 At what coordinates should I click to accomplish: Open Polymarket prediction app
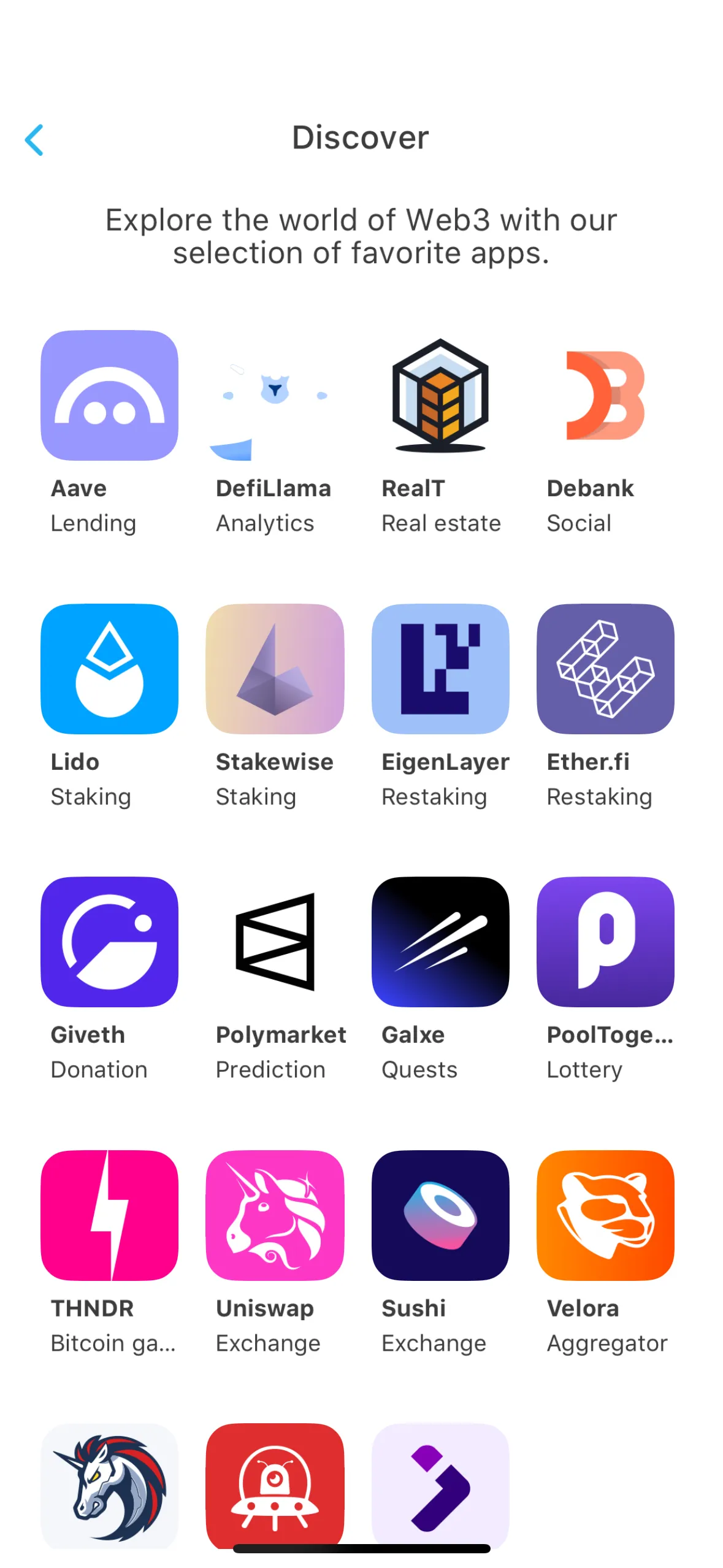274,942
